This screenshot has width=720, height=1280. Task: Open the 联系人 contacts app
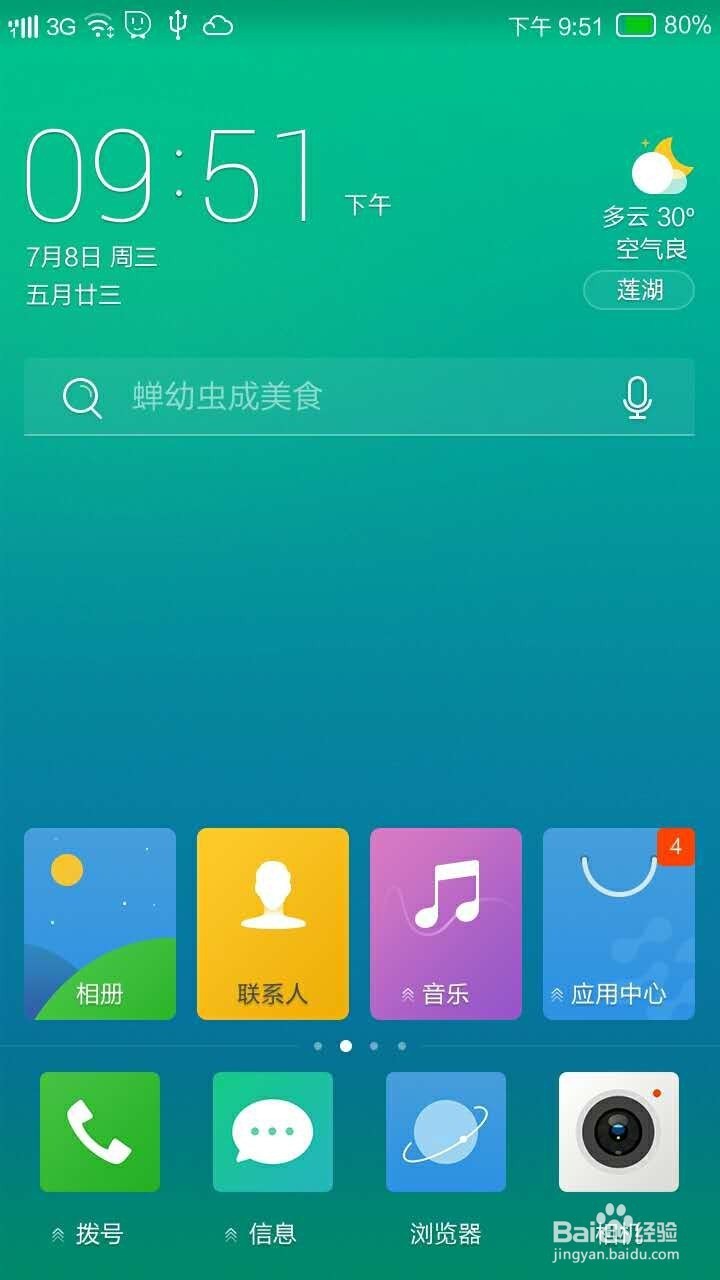[x=272, y=923]
